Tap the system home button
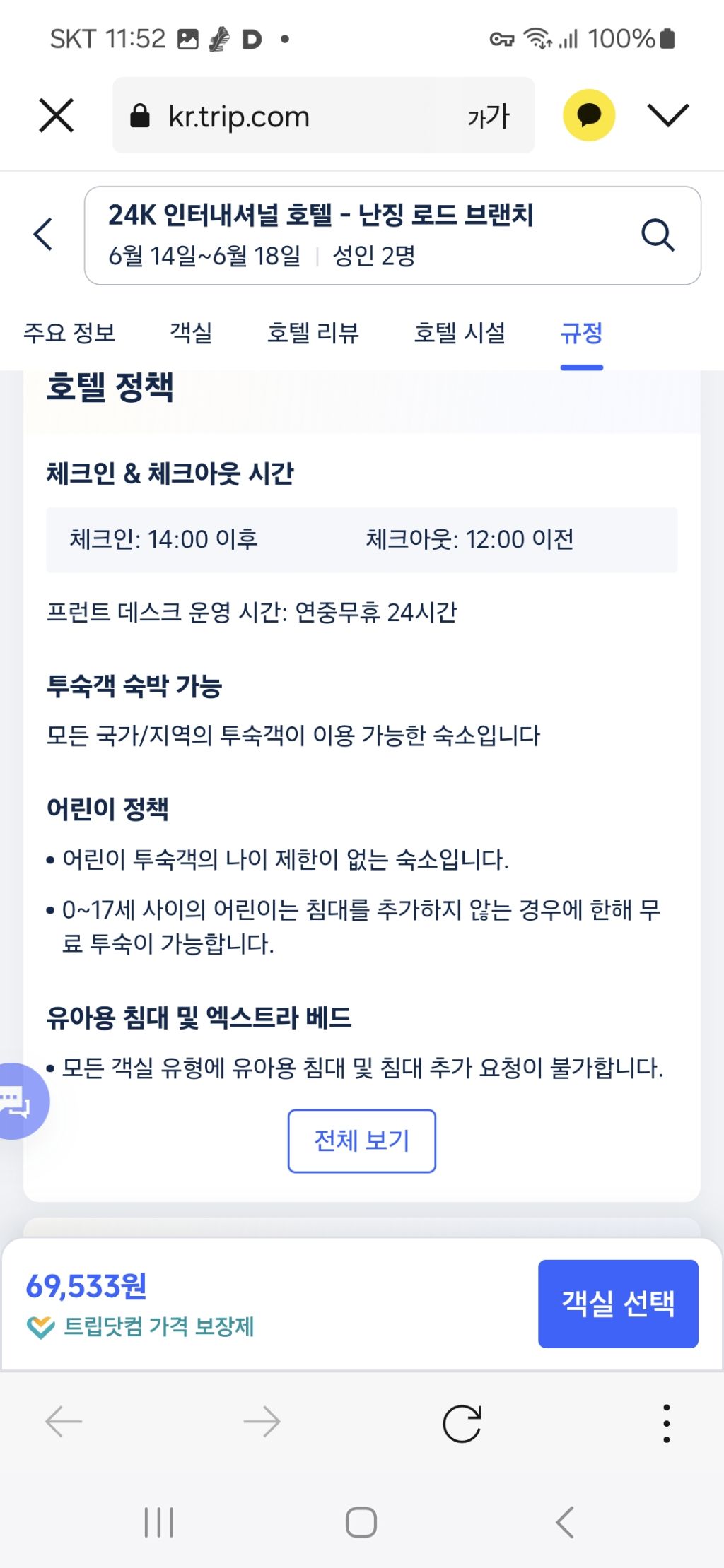The image size is (724, 1568). click(x=361, y=1521)
